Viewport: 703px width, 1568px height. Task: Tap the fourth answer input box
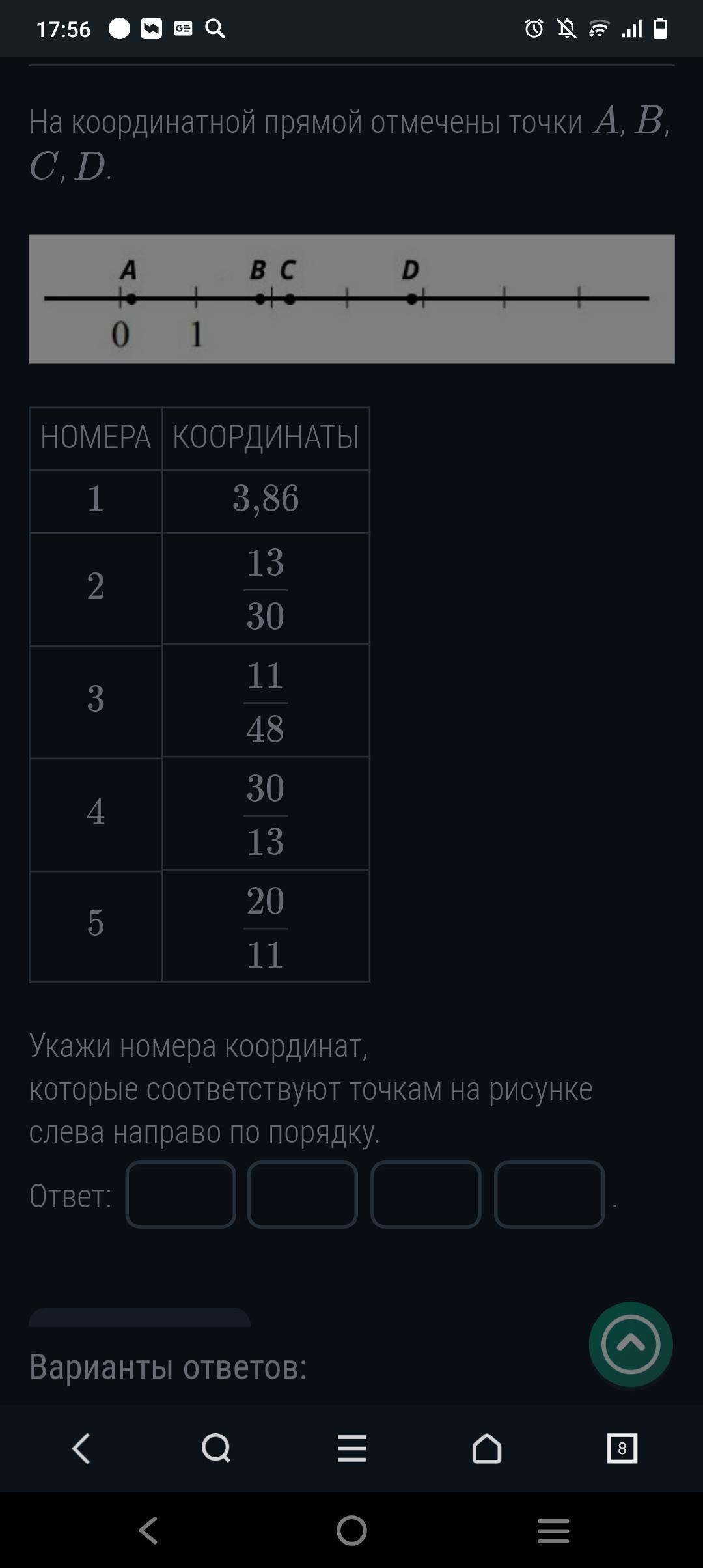[549, 1194]
